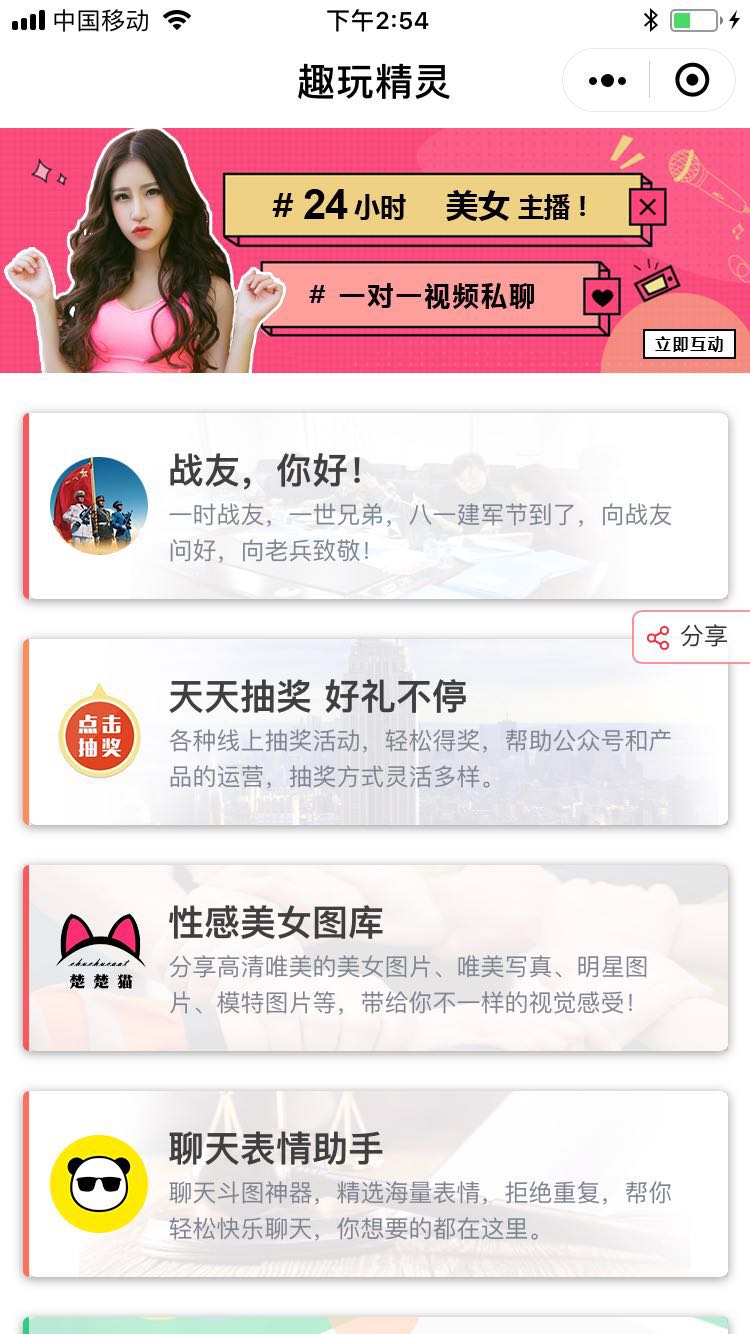The width and height of the screenshot is (750, 1334).
Task: Open the mini program more options menu
Action: pos(607,80)
